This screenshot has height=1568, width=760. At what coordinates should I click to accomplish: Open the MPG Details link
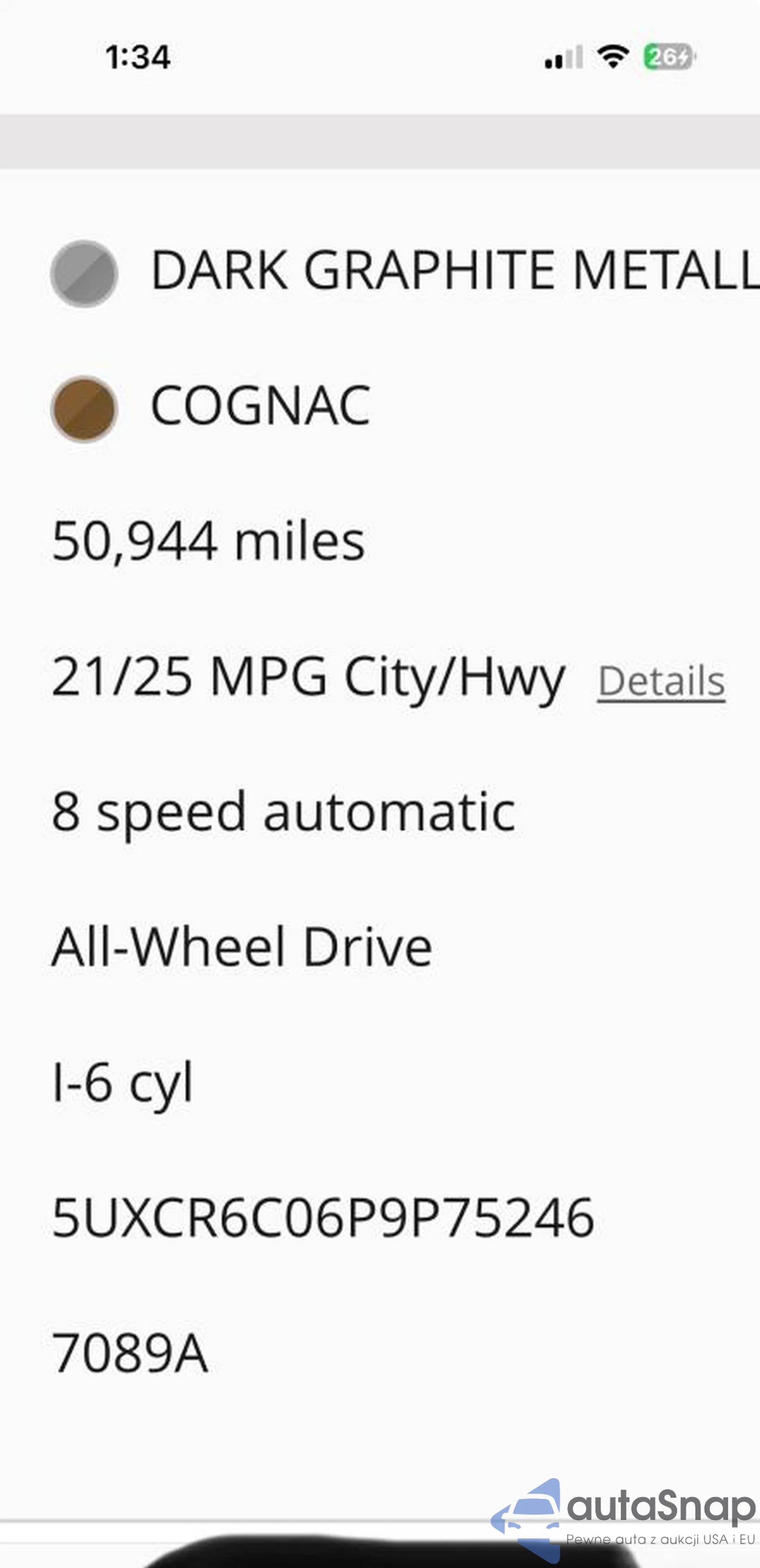tap(661, 681)
